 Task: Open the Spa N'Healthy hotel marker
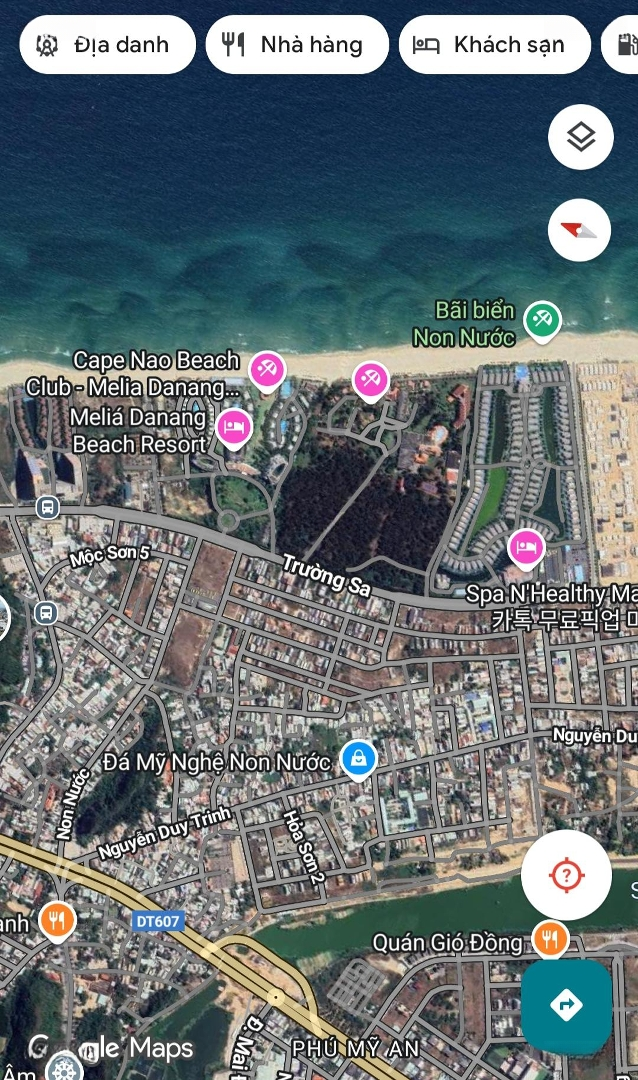(526, 547)
